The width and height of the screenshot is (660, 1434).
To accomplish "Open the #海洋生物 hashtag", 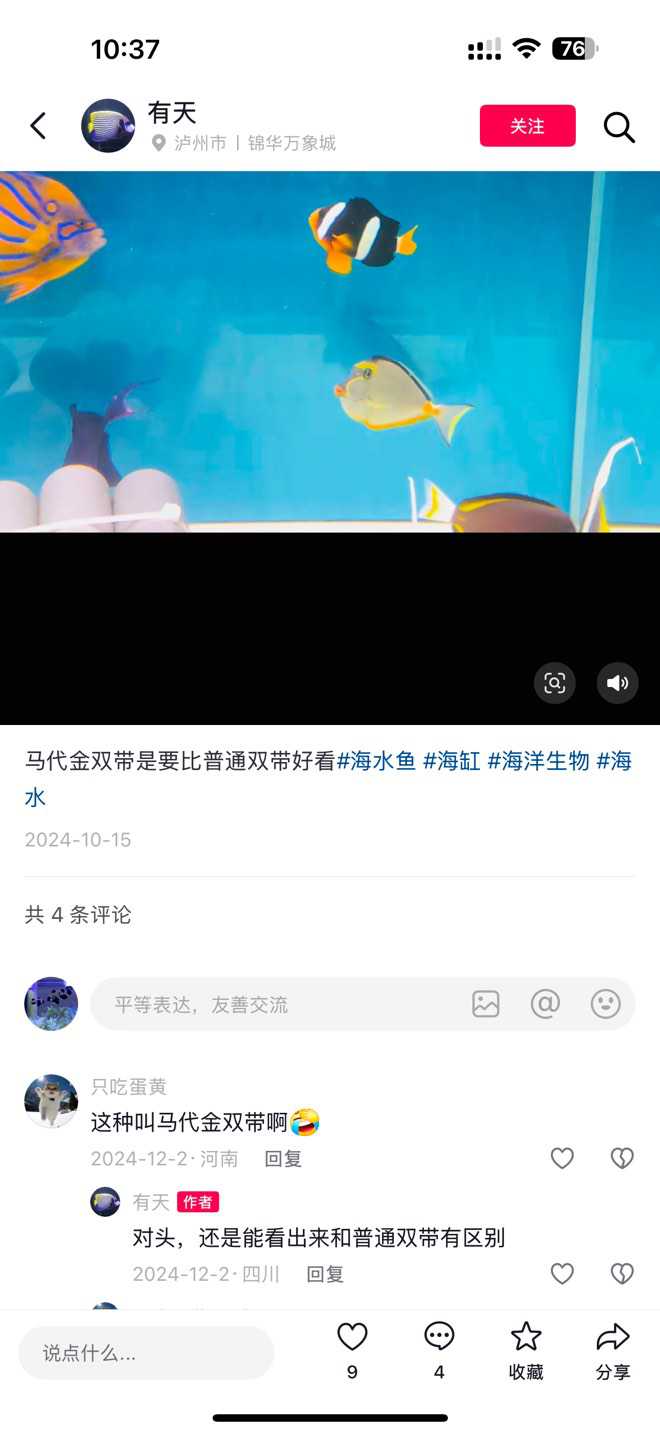I will click(x=538, y=761).
